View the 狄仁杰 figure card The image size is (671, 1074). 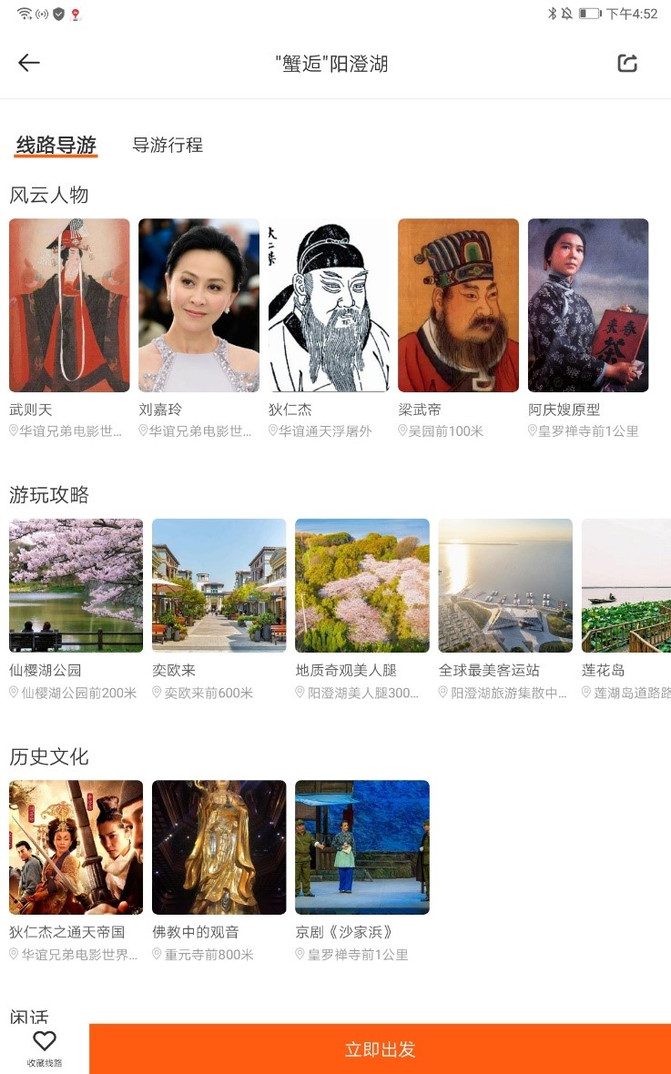tap(328, 305)
